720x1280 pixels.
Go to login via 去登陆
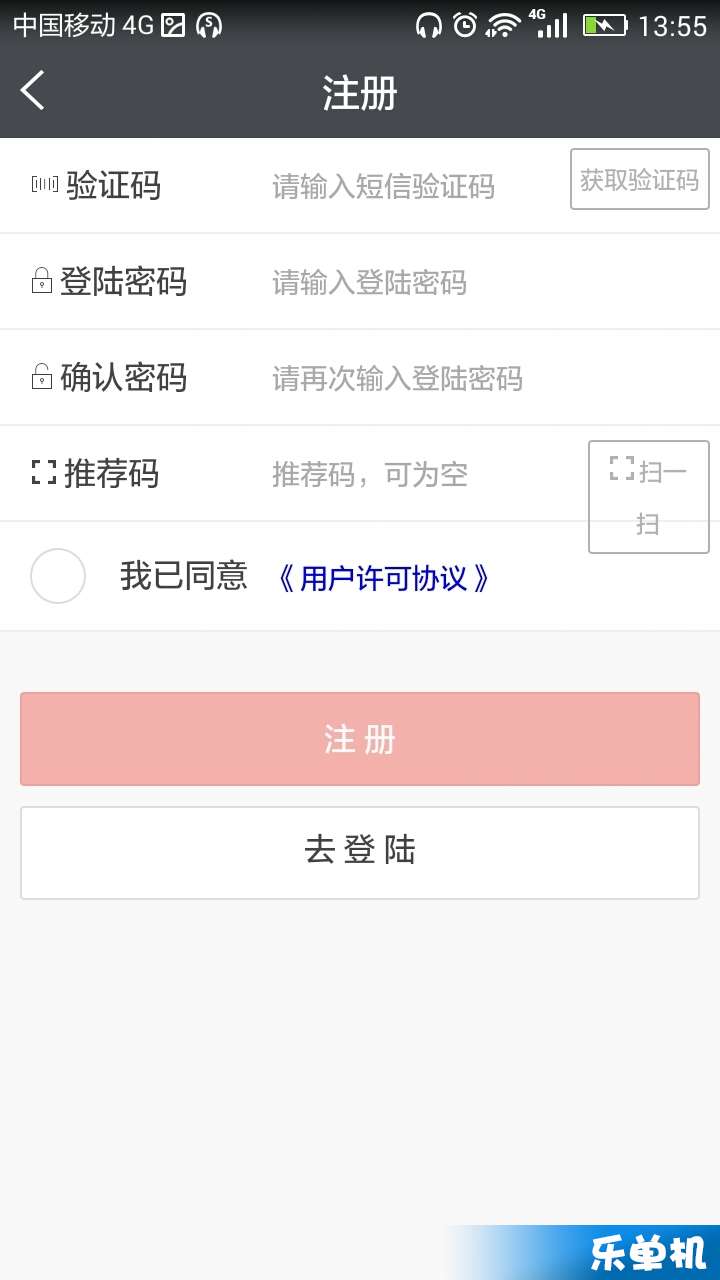click(x=360, y=853)
